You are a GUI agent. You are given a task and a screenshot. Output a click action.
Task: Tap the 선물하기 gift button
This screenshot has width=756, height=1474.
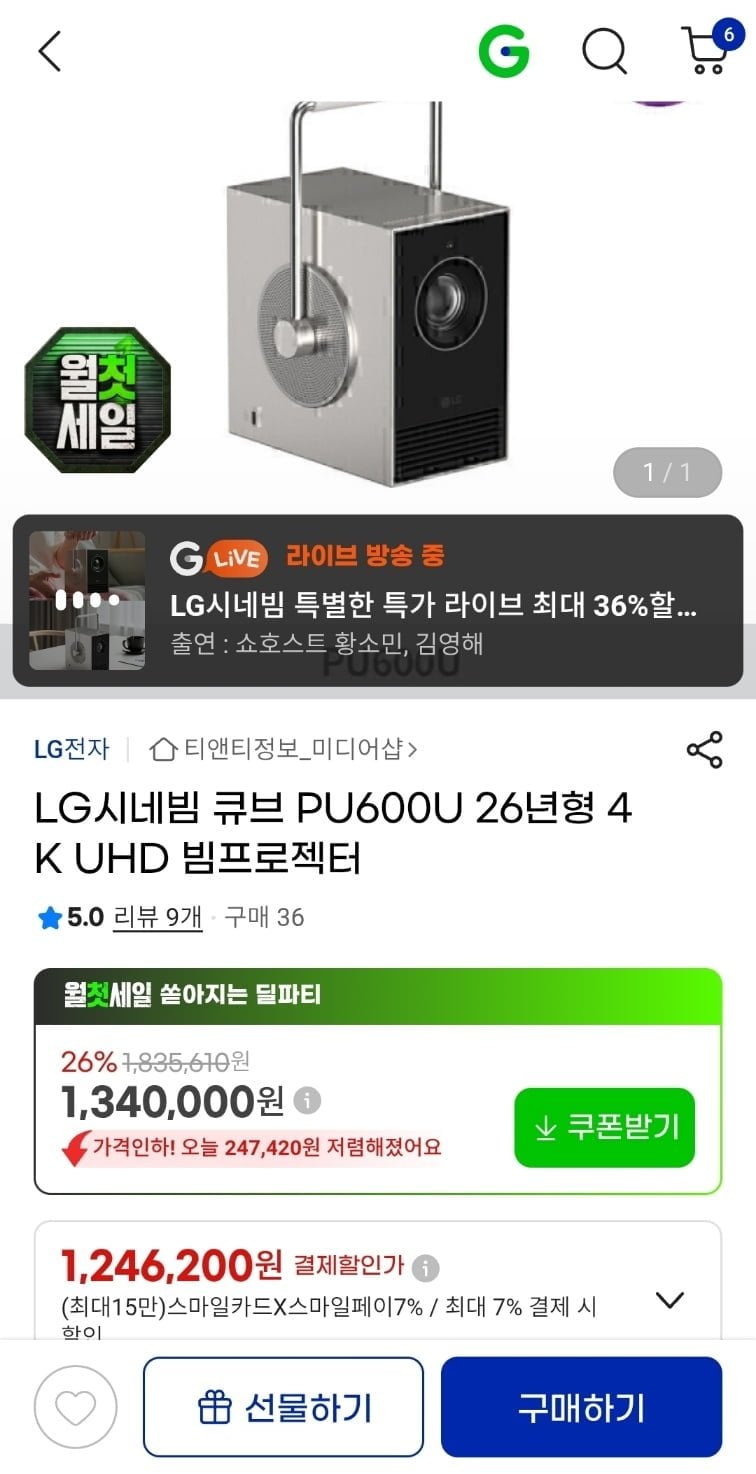click(283, 1407)
